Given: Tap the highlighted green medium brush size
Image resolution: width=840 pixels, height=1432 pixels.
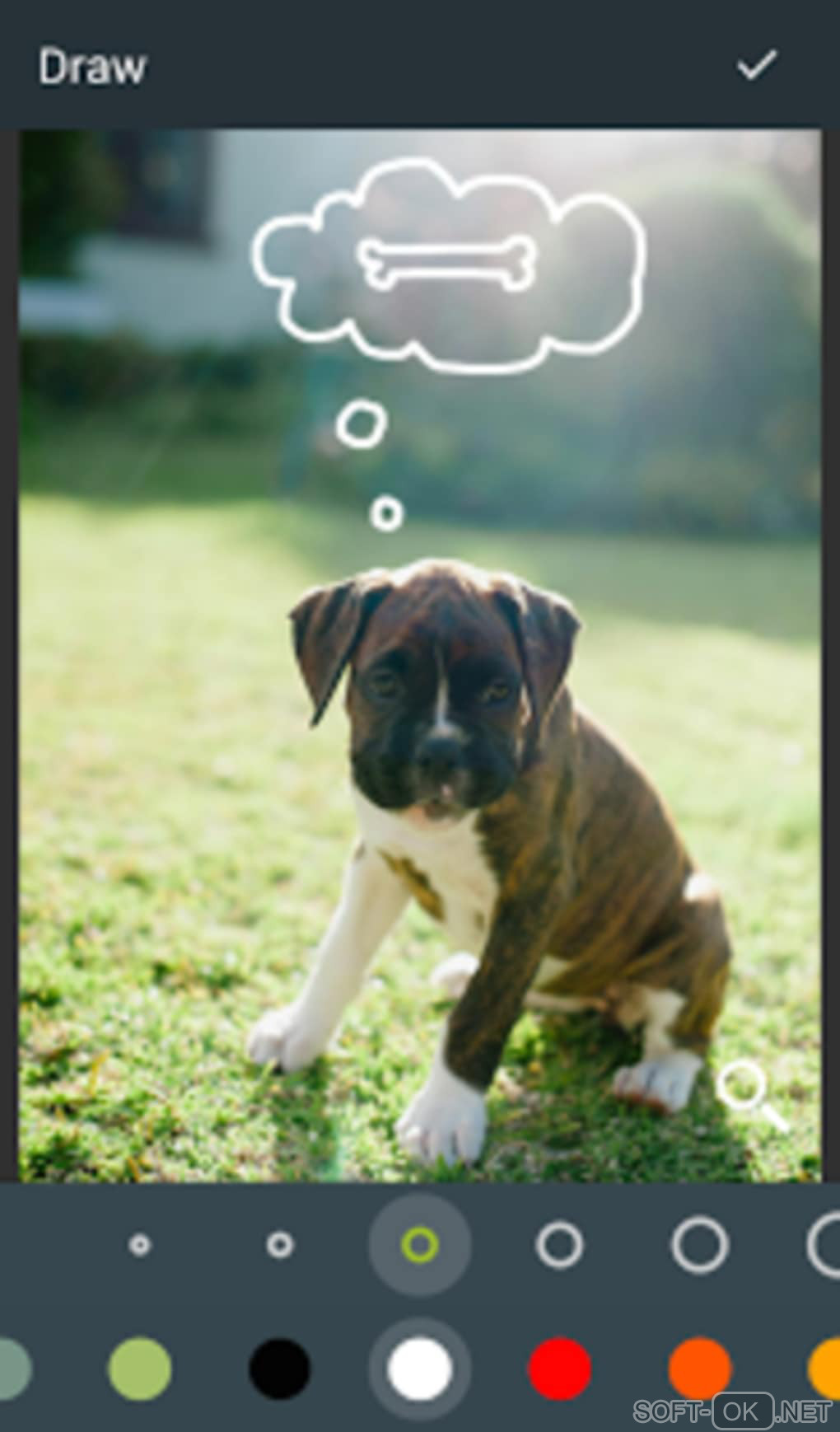Looking at the screenshot, I should coord(420,1244).
